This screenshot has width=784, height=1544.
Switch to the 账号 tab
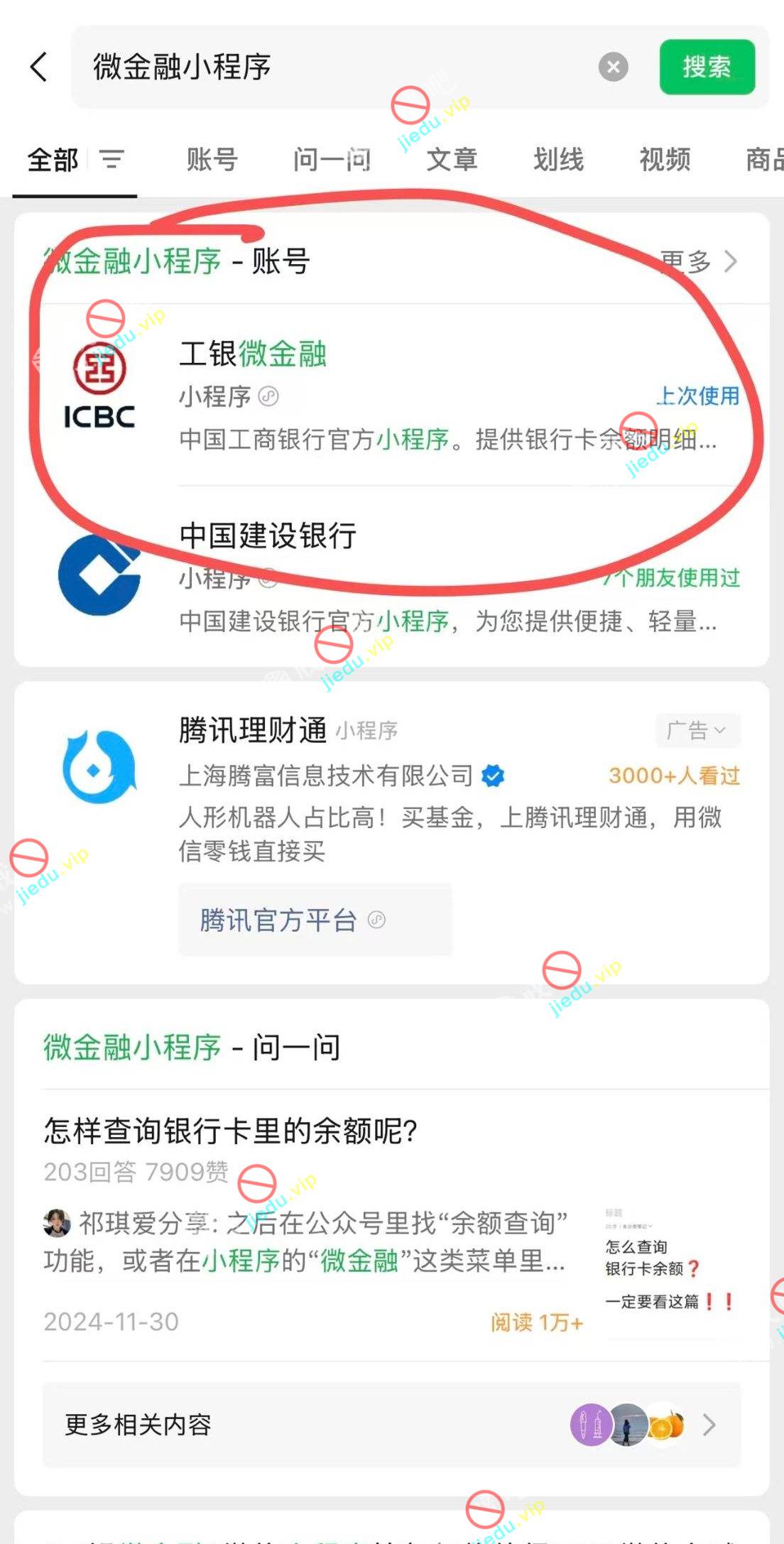pyautogui.click(x=212, y=160)
